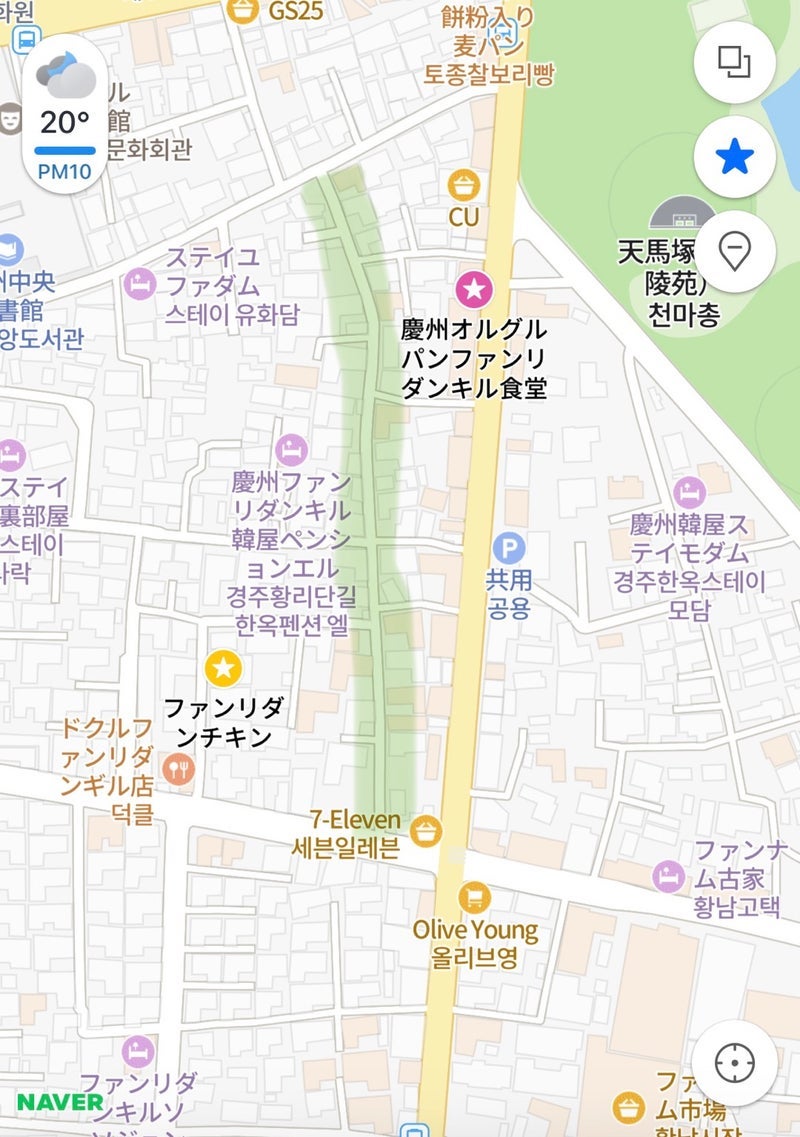Select the ファンナム古家 lodging marker
This screenshot has height=1137, width=800.
click(668, 877)
